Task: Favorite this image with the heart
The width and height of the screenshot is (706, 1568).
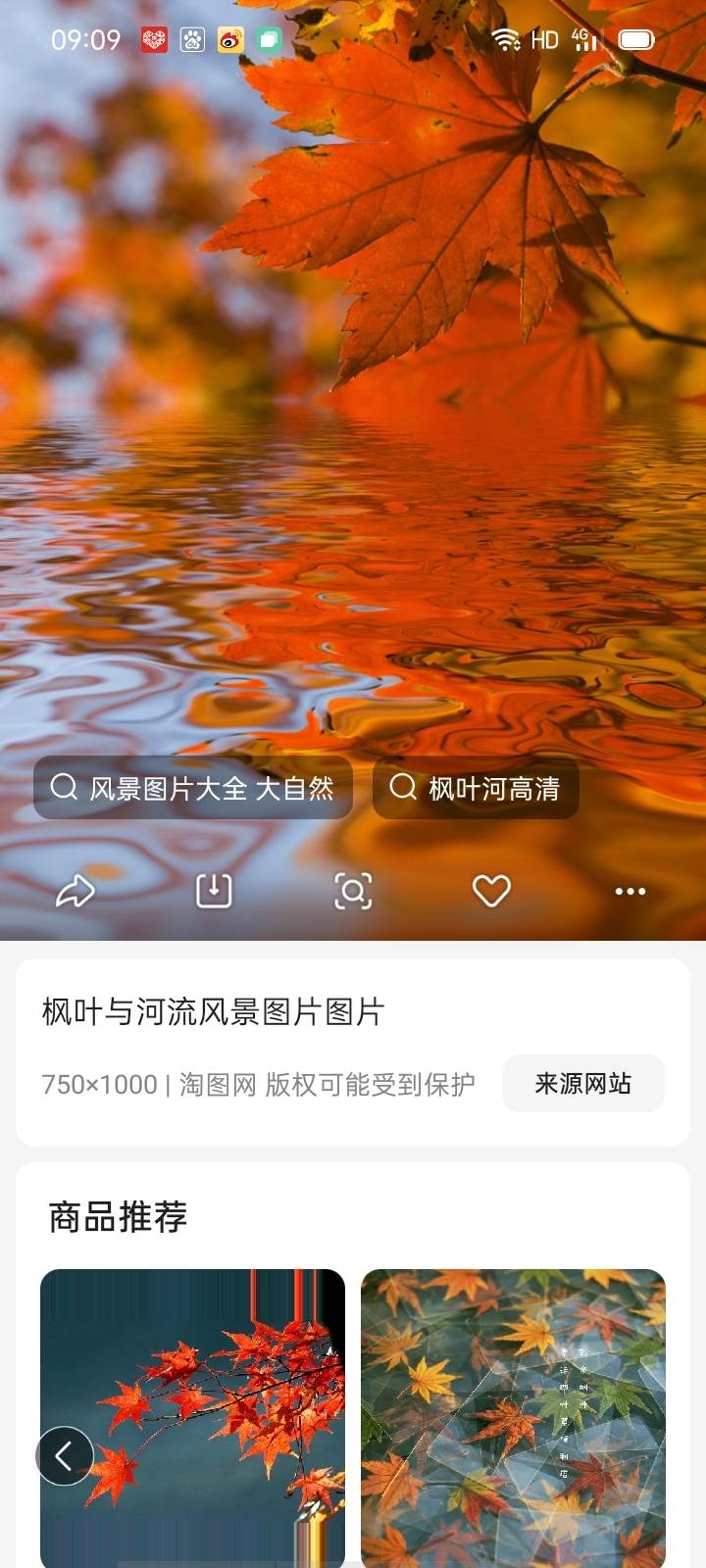Action: tap(491, 891)
